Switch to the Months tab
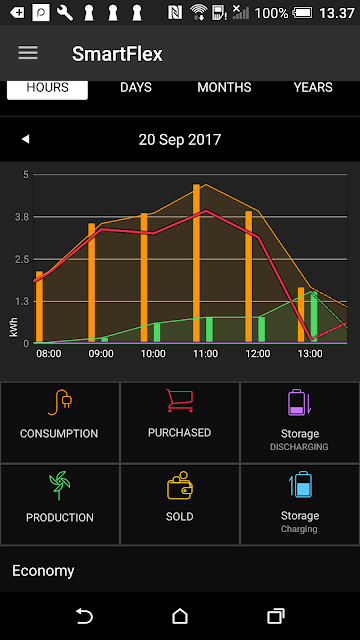Screen dimensions: 360x640 tap(224, 87)
